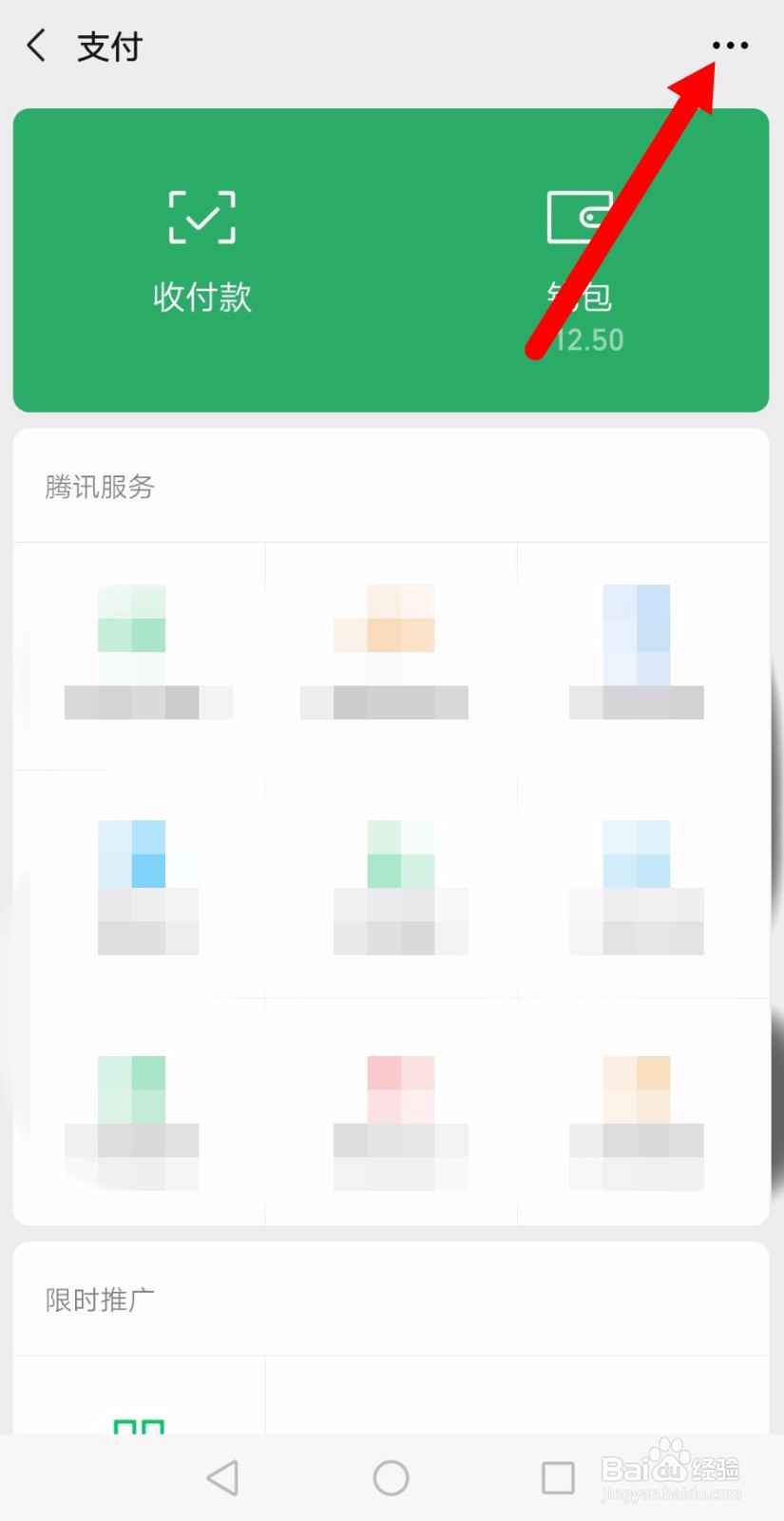Tap the back arrow beside 支付
Image resolution: width=784 pixels, height=1521 pixels.
(36, 46)
